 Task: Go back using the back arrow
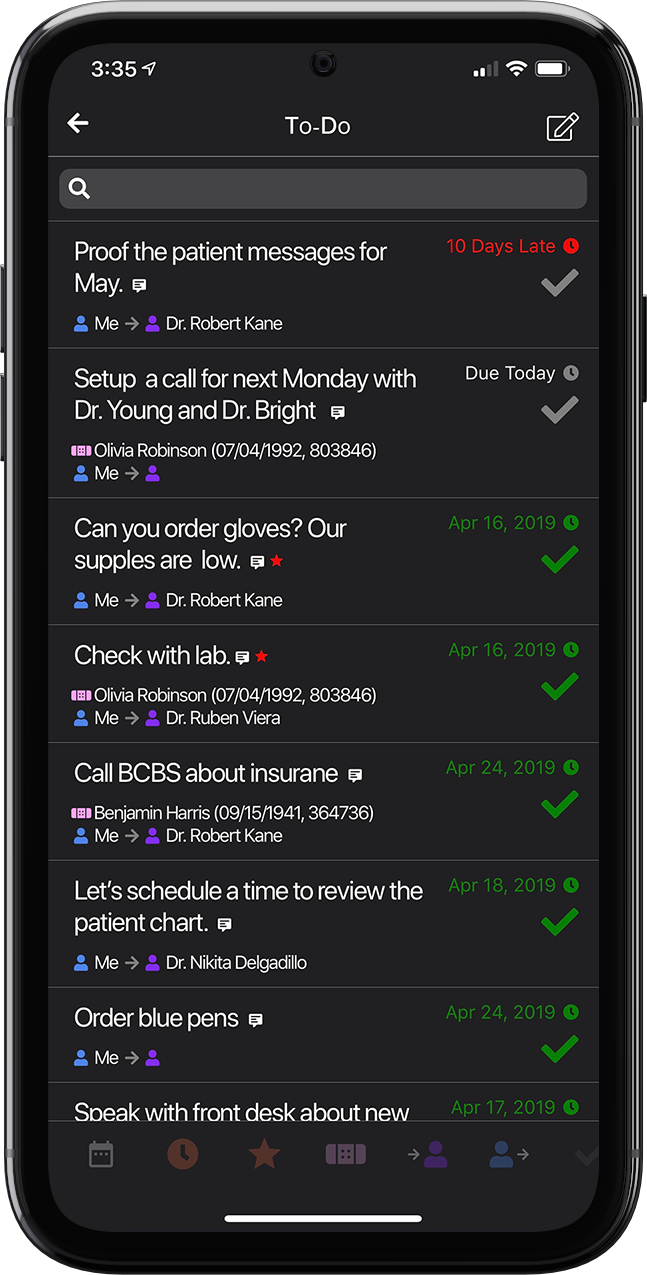point(78,124)
